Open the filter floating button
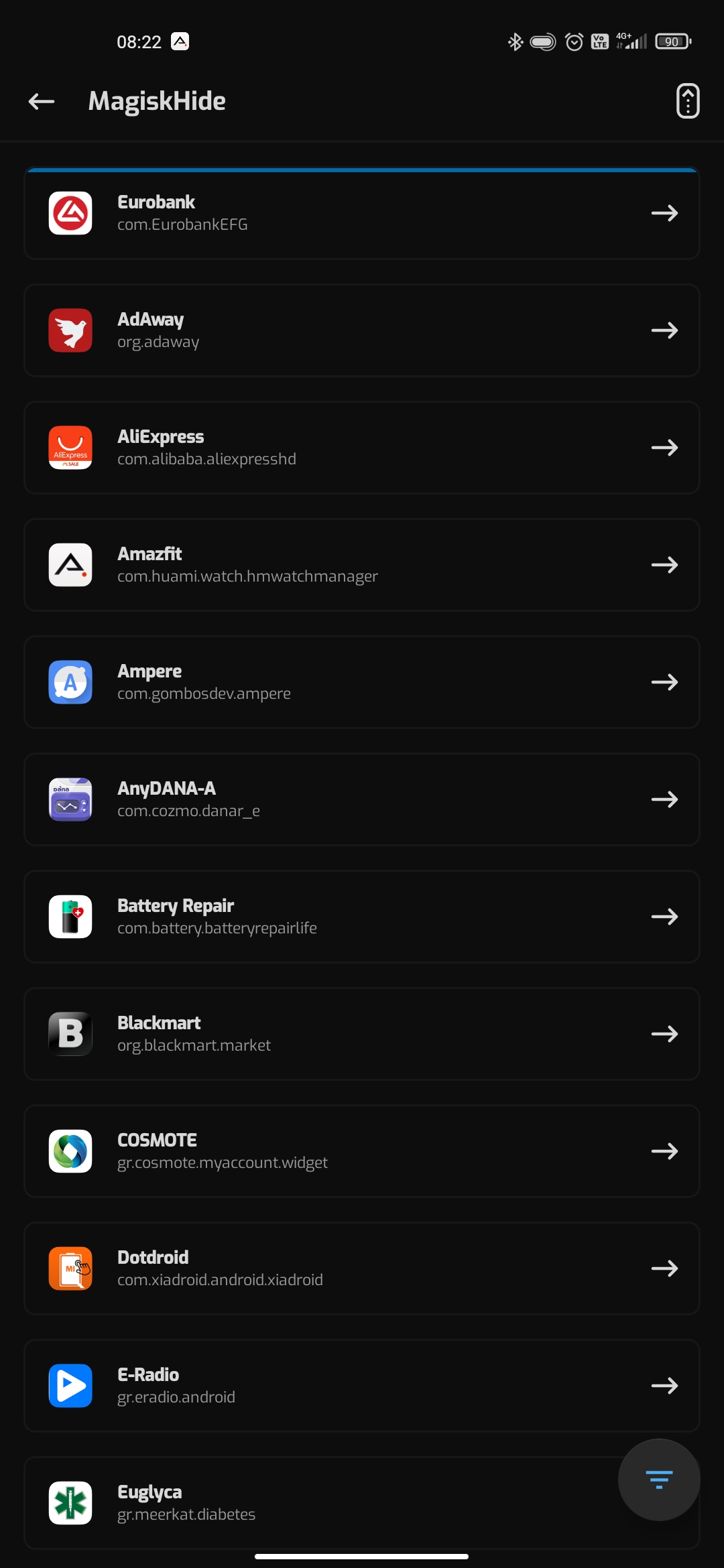724x1568 pixels. click(659, 1479)
